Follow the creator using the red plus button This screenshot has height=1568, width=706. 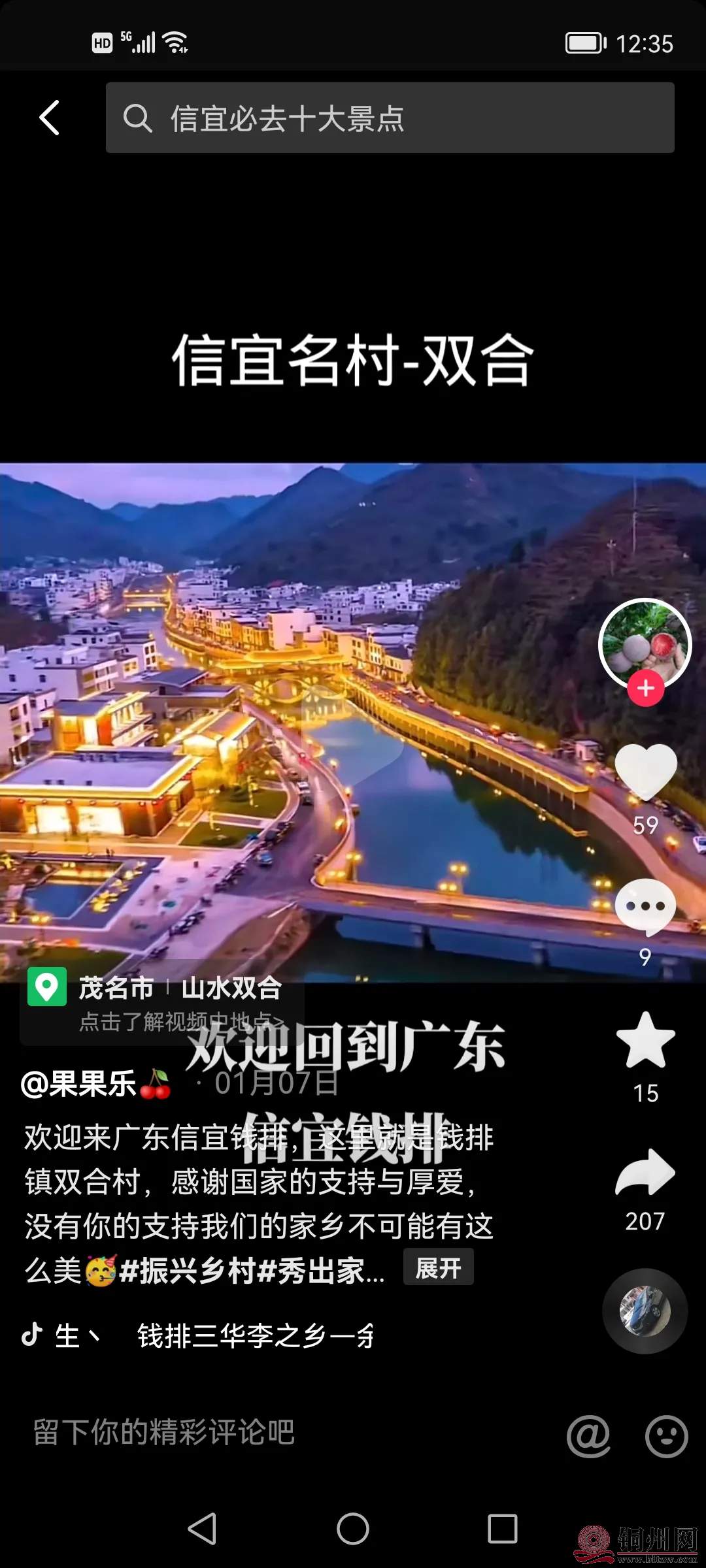(646, 687)
